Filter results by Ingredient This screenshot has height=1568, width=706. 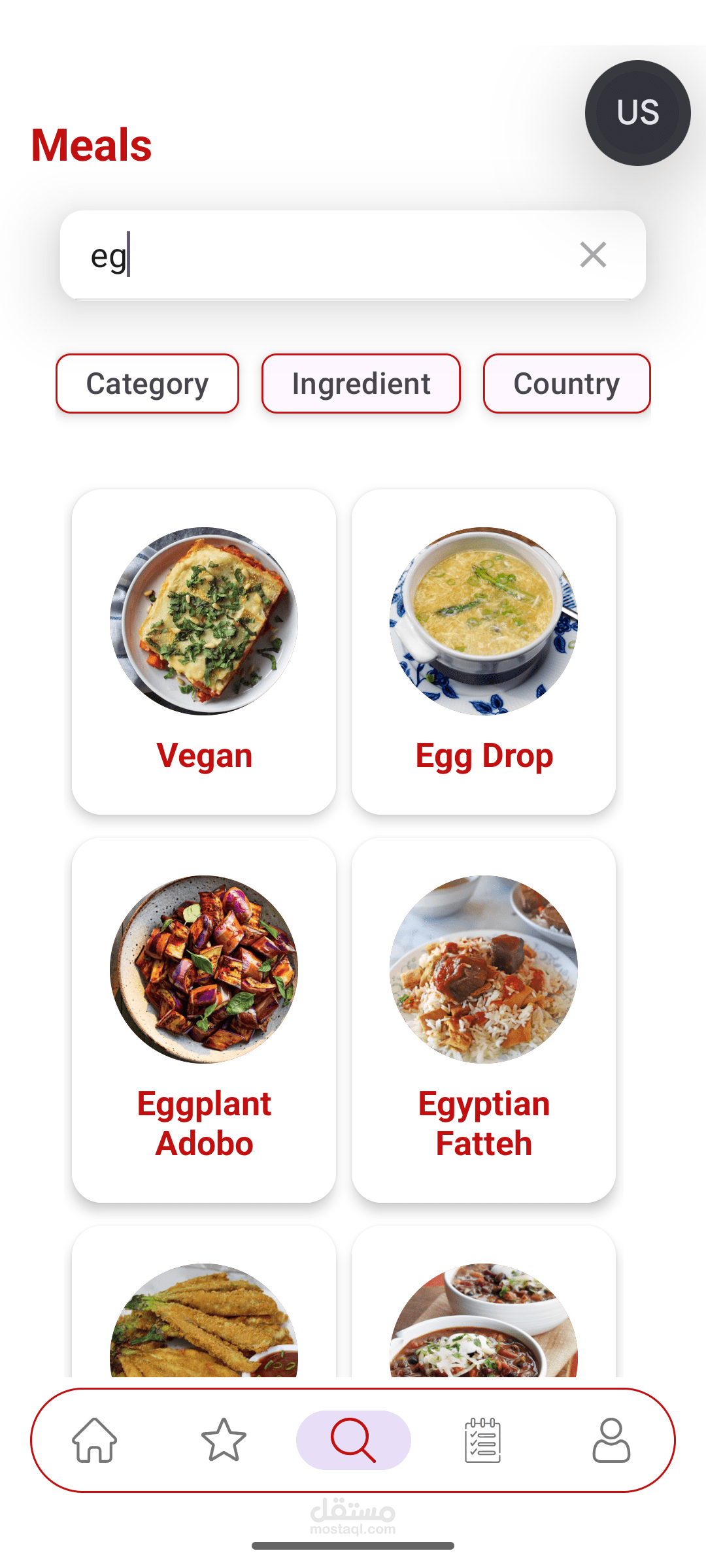pyautogui.click(x=361, y=384)
